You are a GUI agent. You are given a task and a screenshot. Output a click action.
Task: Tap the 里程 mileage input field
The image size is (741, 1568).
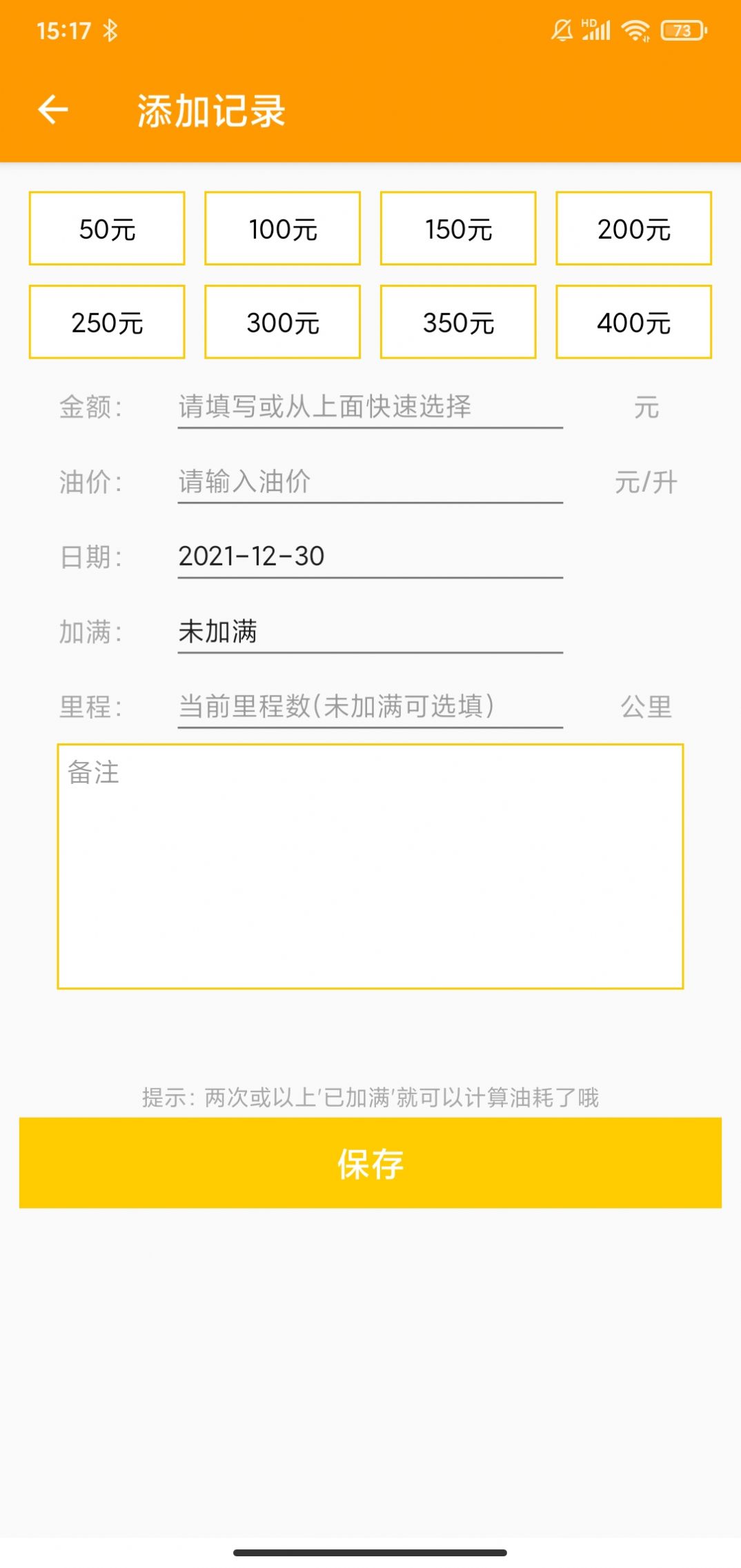click(370, 706)
